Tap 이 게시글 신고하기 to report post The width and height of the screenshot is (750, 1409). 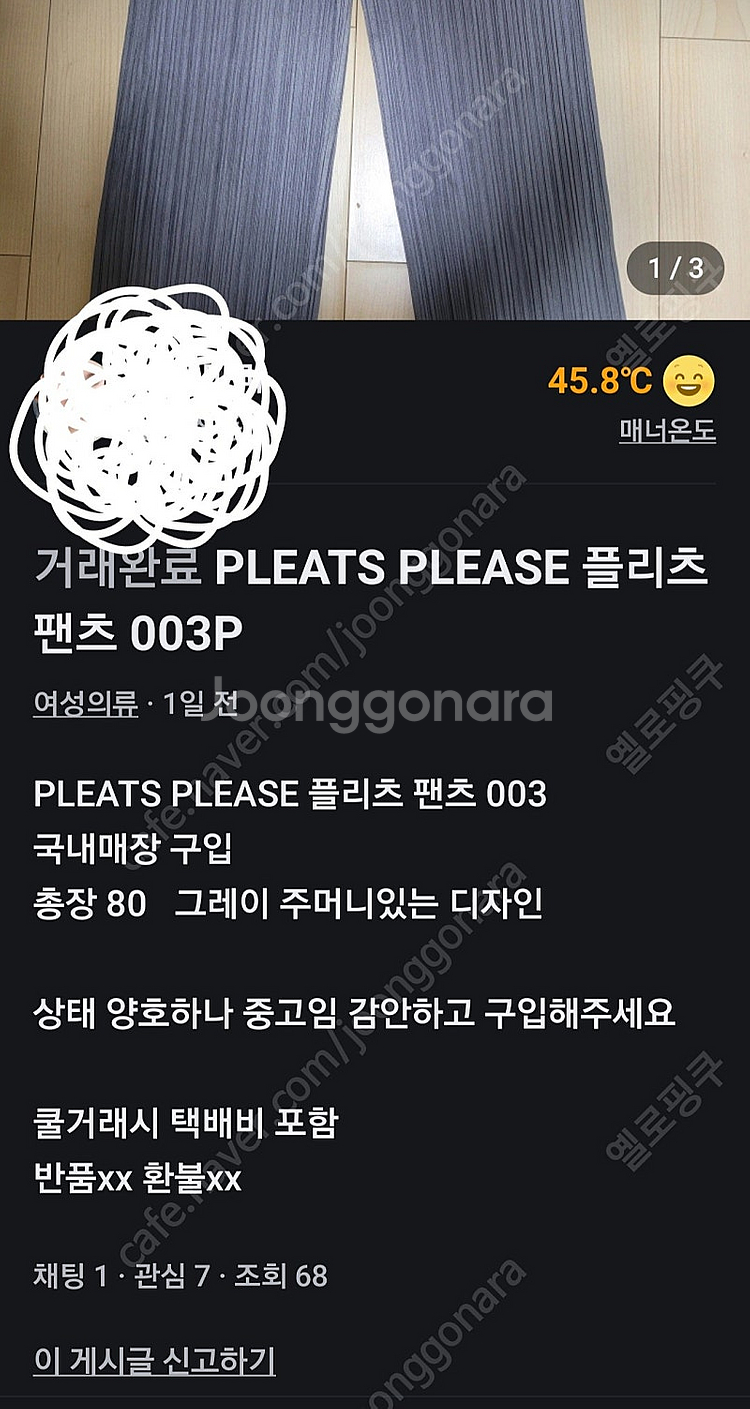point(154,1360)
